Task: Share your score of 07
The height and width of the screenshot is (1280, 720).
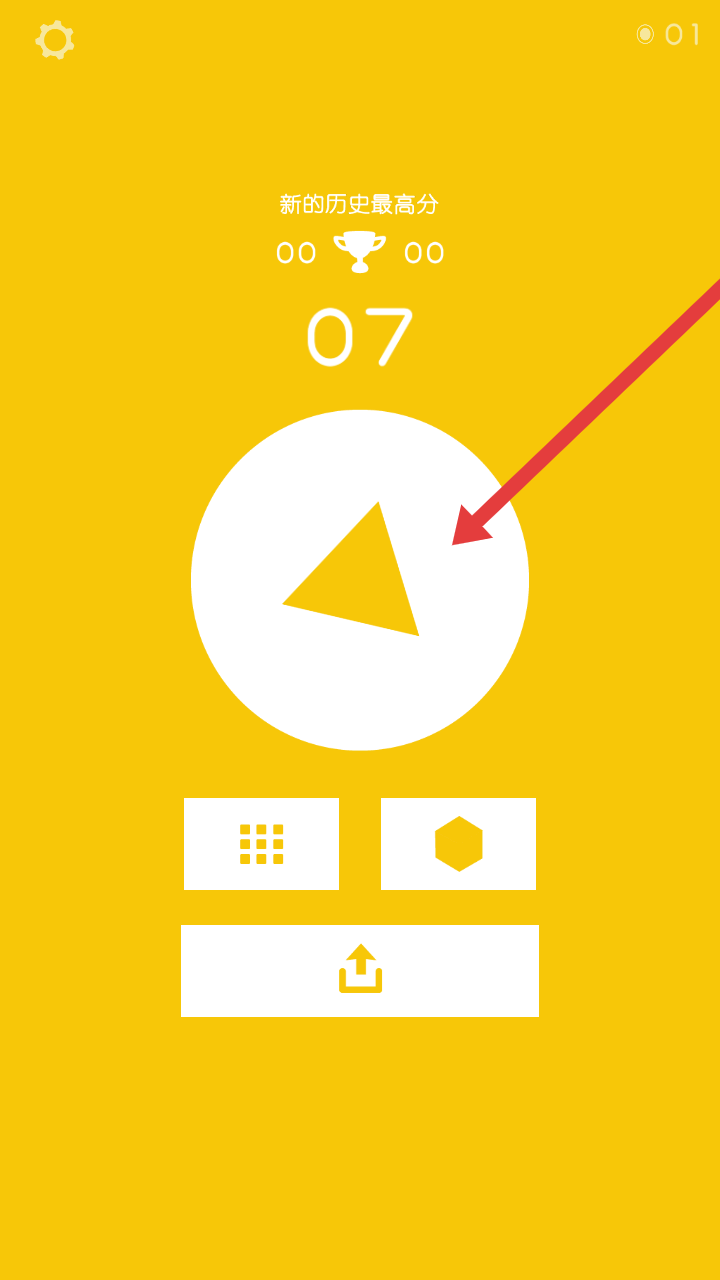Action: pos(360,971)
